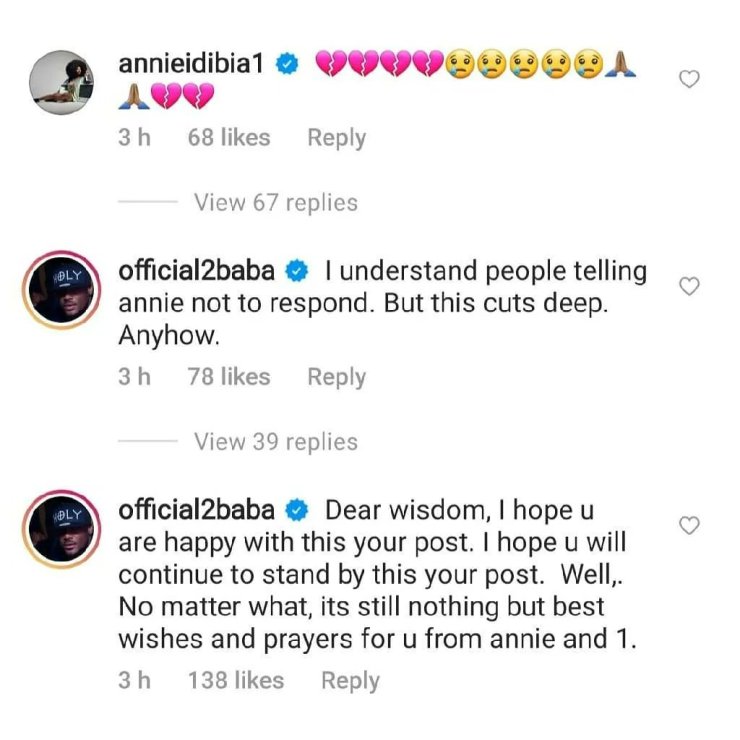This screenshot has height=740, width=740.
Task: Like official2baba's 'cuts deep' comment
Action: (688, 287)
